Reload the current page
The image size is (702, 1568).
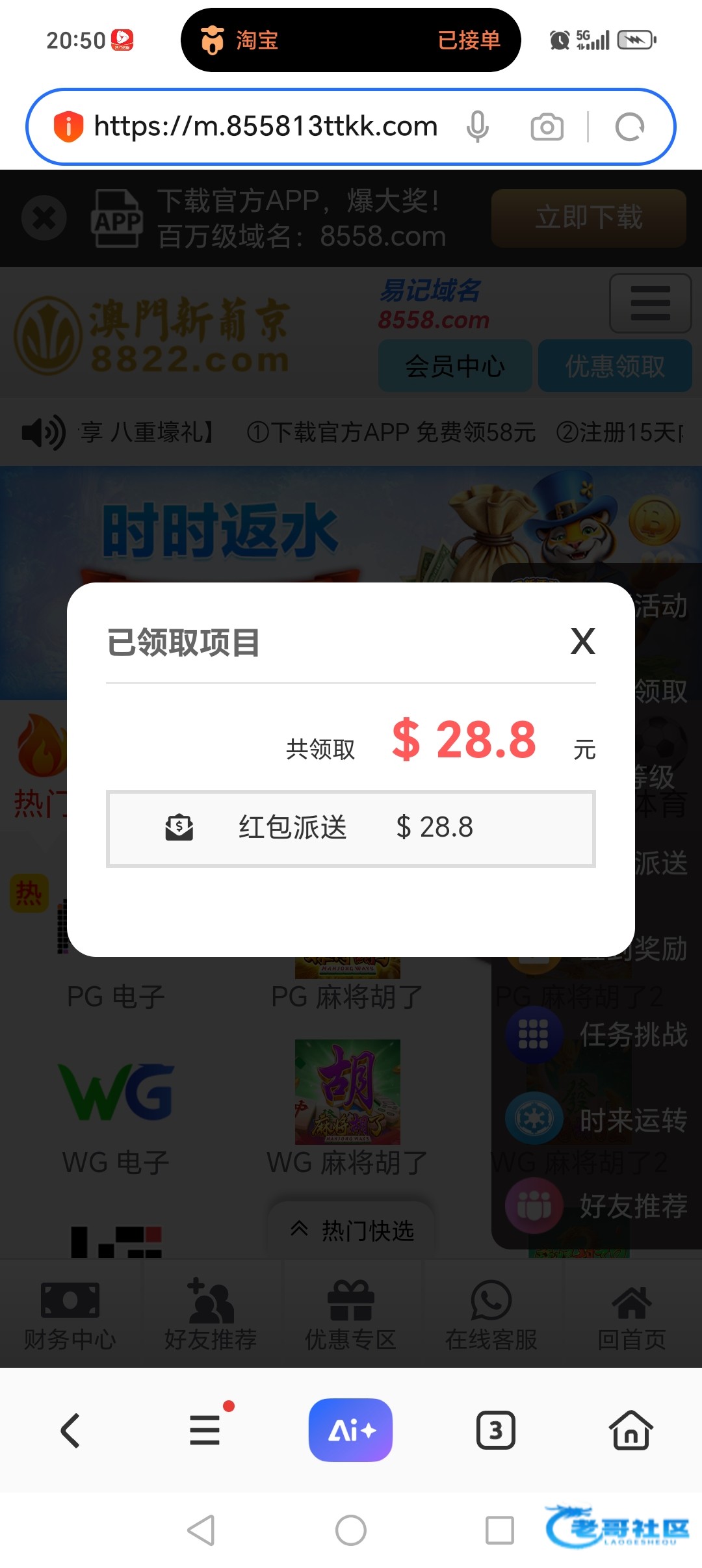click(x=629, y=127)
